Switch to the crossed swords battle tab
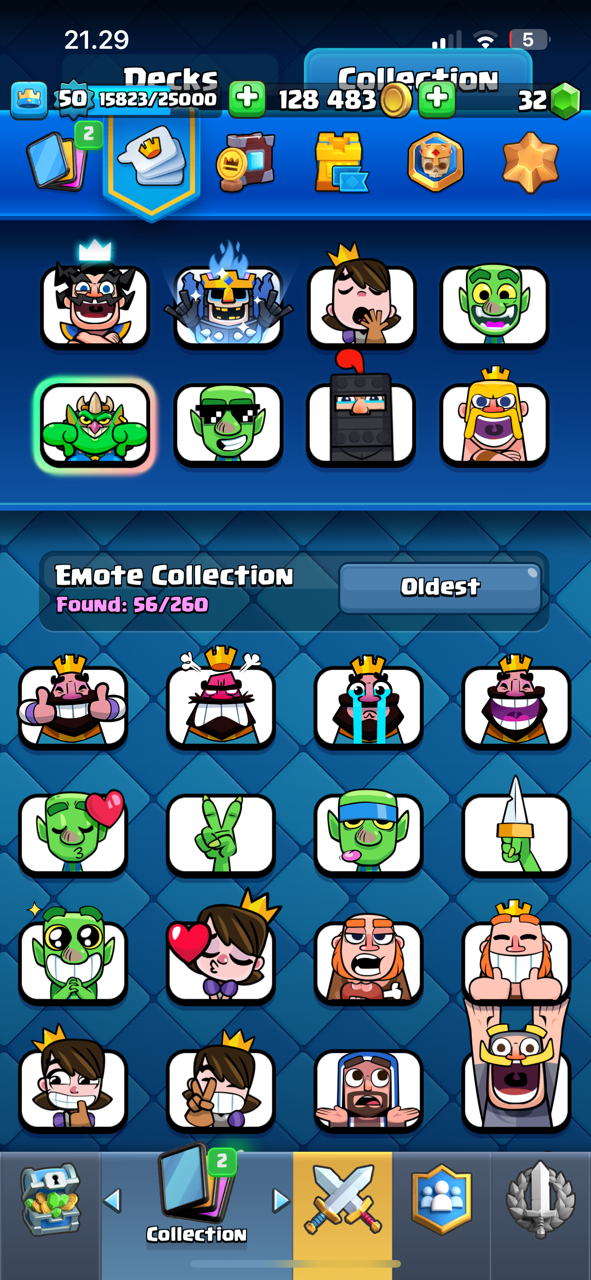Image resolution: width=591 pixels, height=1280 pixels. click(x=343, y=1199)
